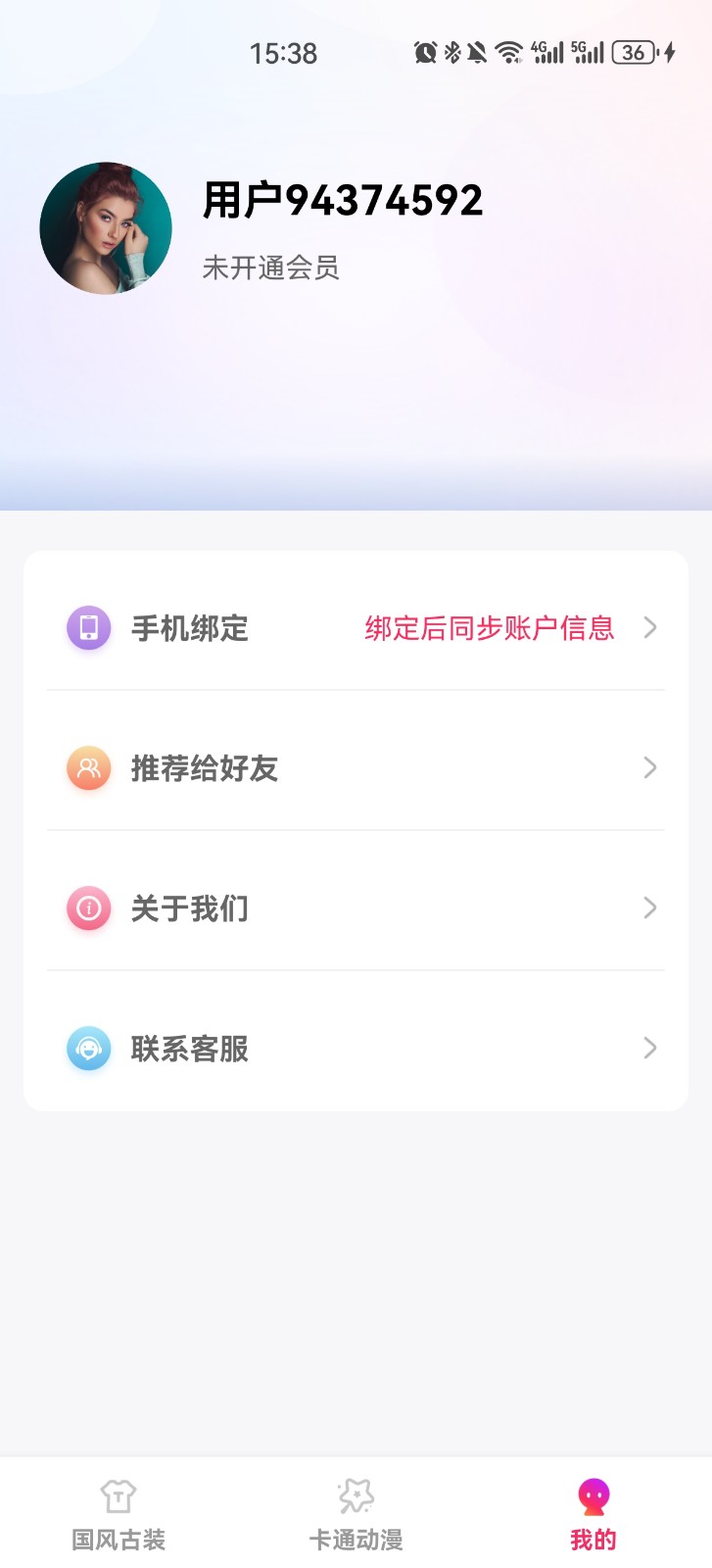This screenshot has height=1568, width=712.
Task: Switch to the 国风古装 tab
Action: [x=118, y=1514]
